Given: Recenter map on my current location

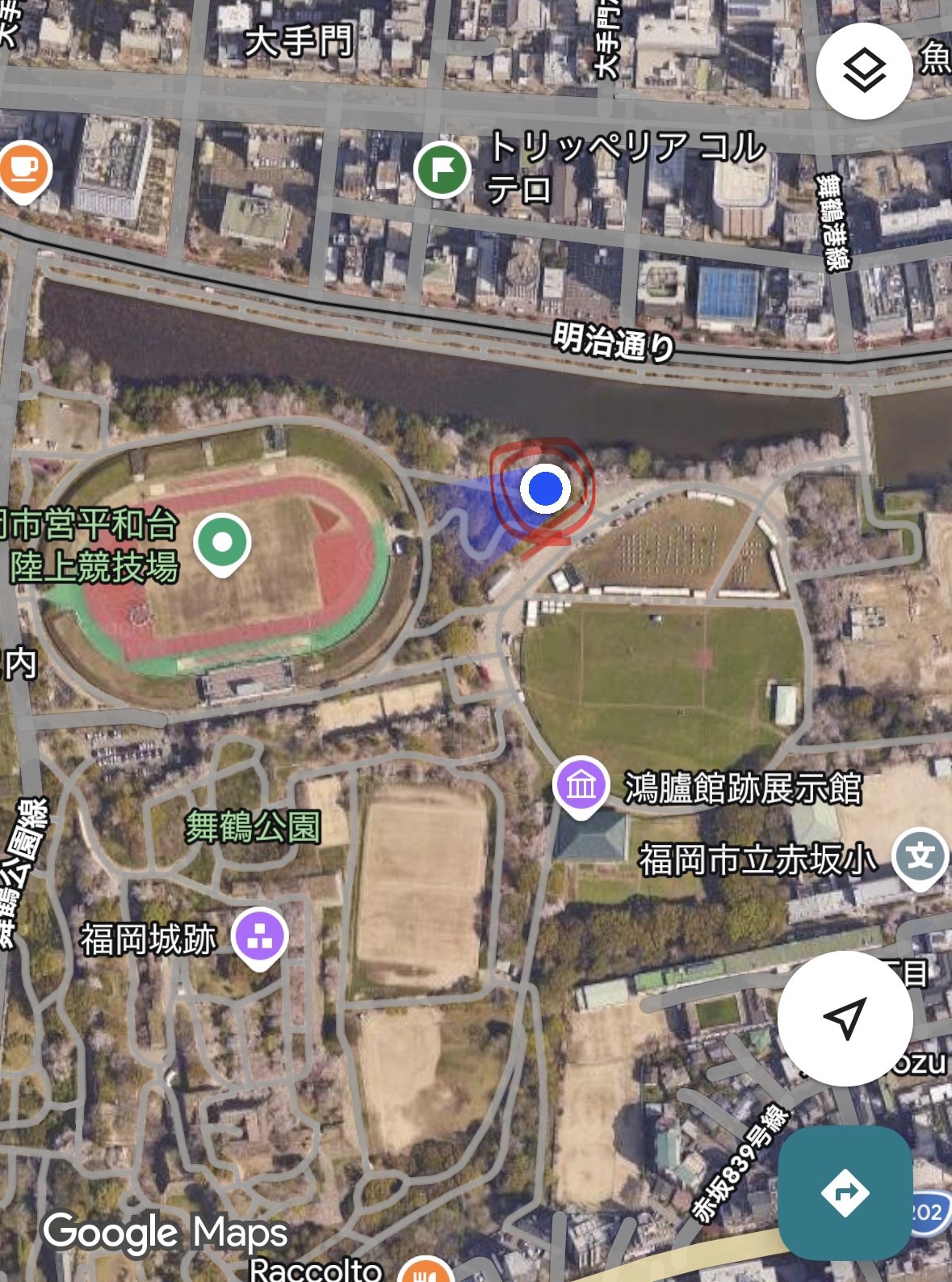Looking at the screenshot, I should point(845,1018).
